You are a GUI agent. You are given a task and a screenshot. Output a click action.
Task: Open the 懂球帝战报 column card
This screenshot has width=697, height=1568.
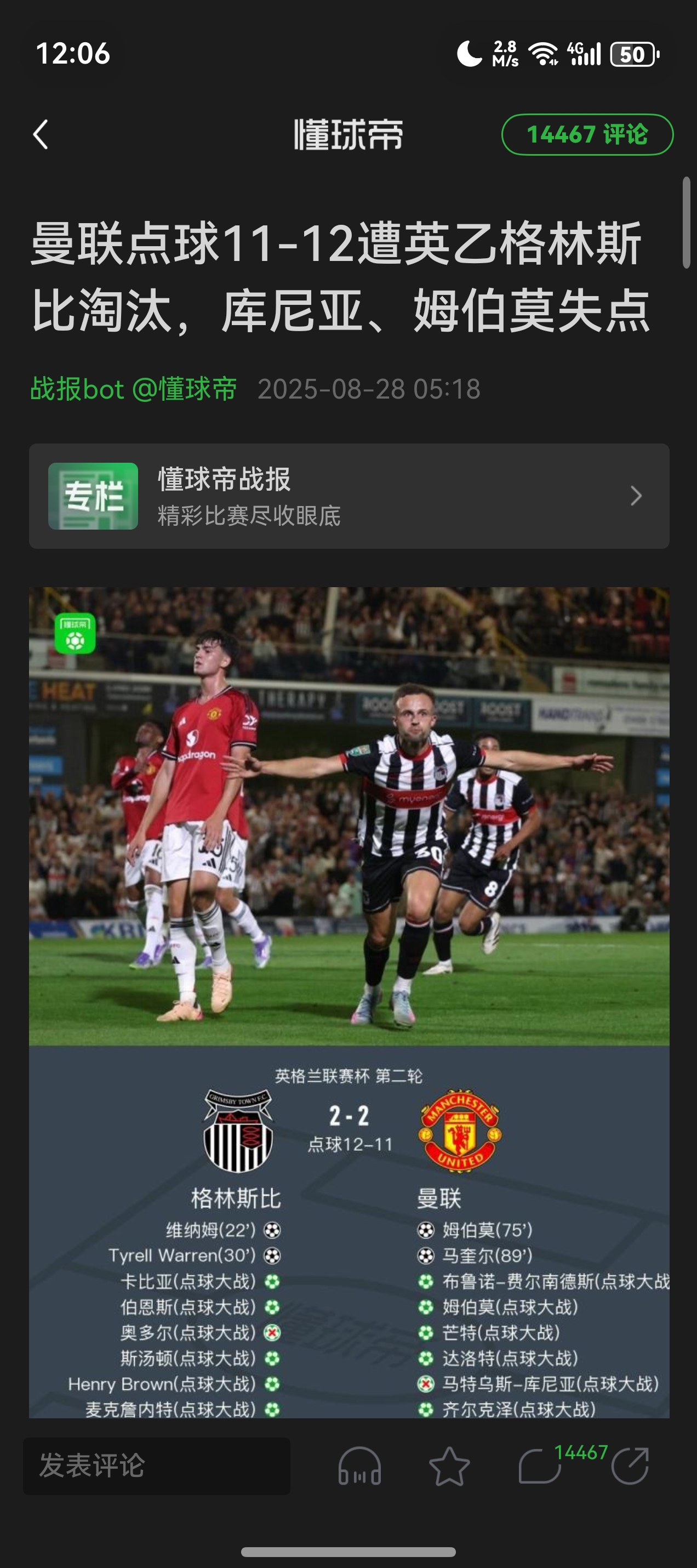pyautogui.click(x=348, y=496)
